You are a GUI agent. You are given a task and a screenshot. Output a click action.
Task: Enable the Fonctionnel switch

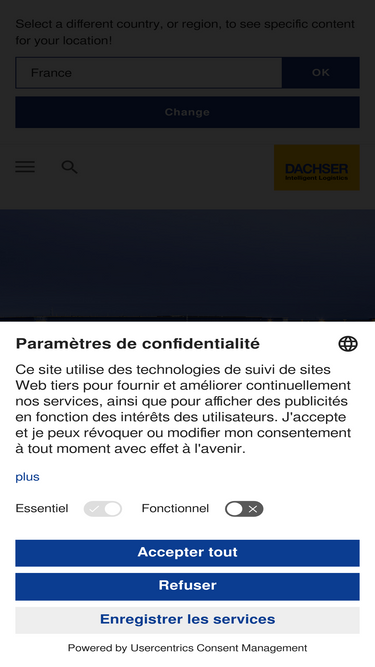tap(244, 509)
